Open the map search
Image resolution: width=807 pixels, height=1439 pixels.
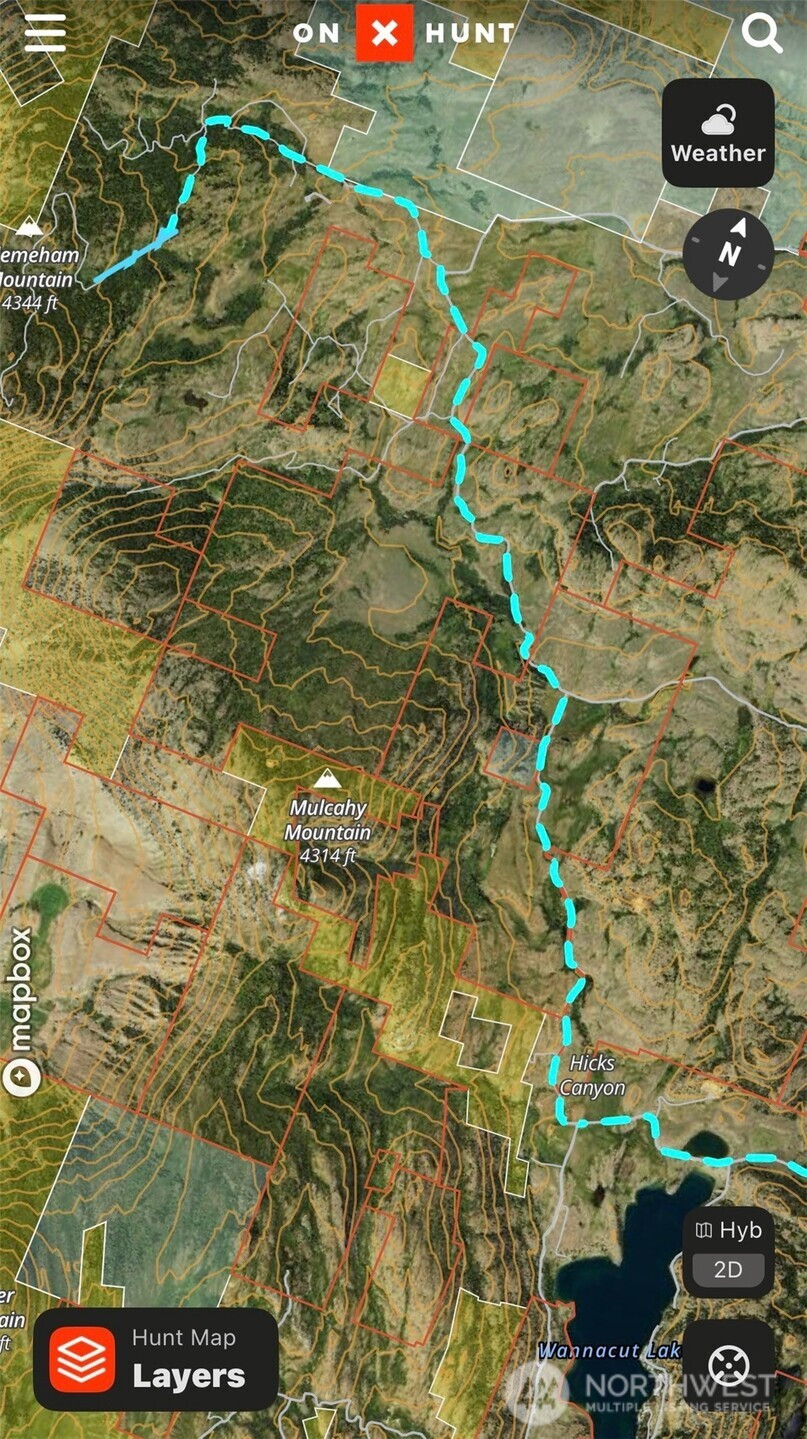(762, 34)
